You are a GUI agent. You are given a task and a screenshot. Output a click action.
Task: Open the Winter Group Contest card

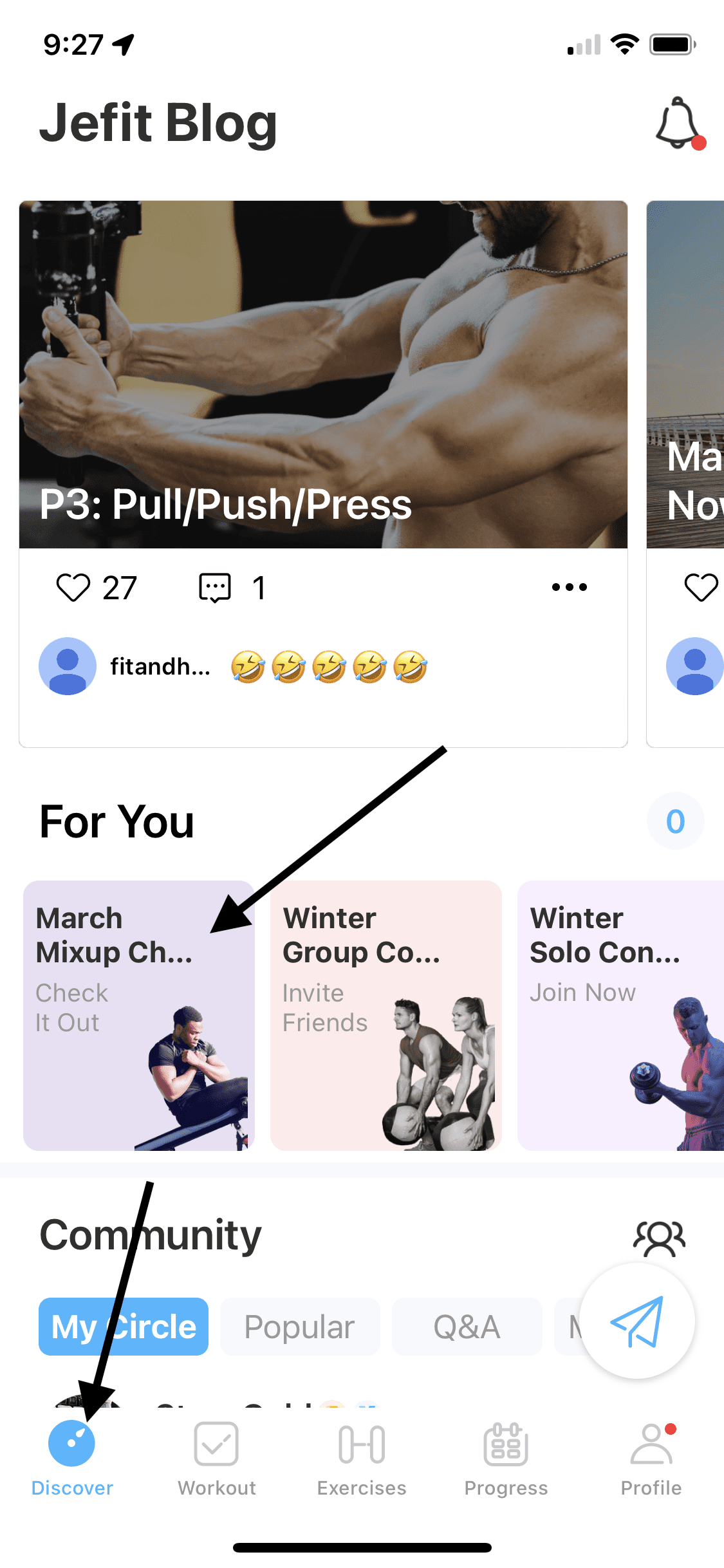pyautogui.click(x=386, y=1015)
